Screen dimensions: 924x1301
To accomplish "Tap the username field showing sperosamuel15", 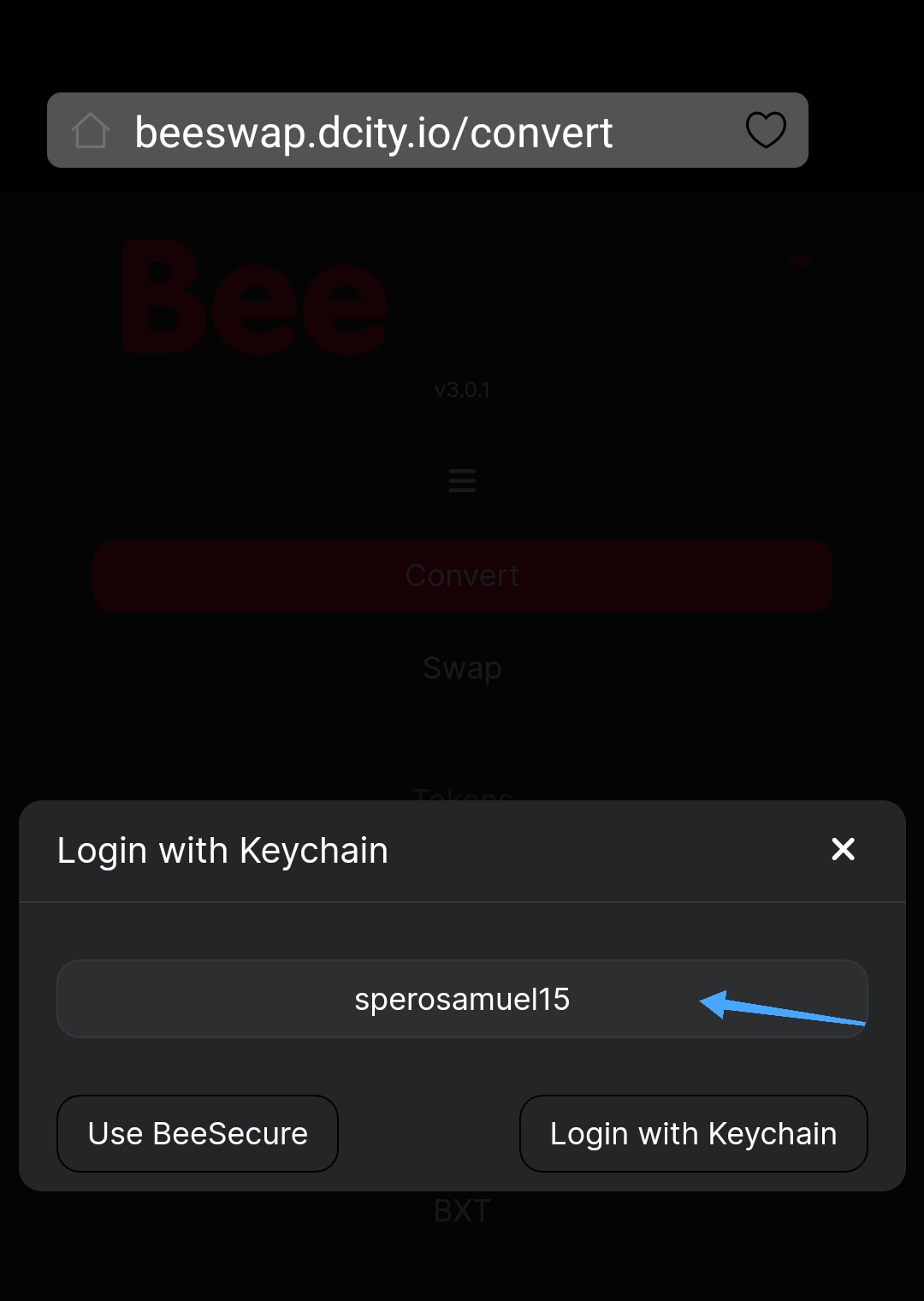I will [x=462, y=999].
